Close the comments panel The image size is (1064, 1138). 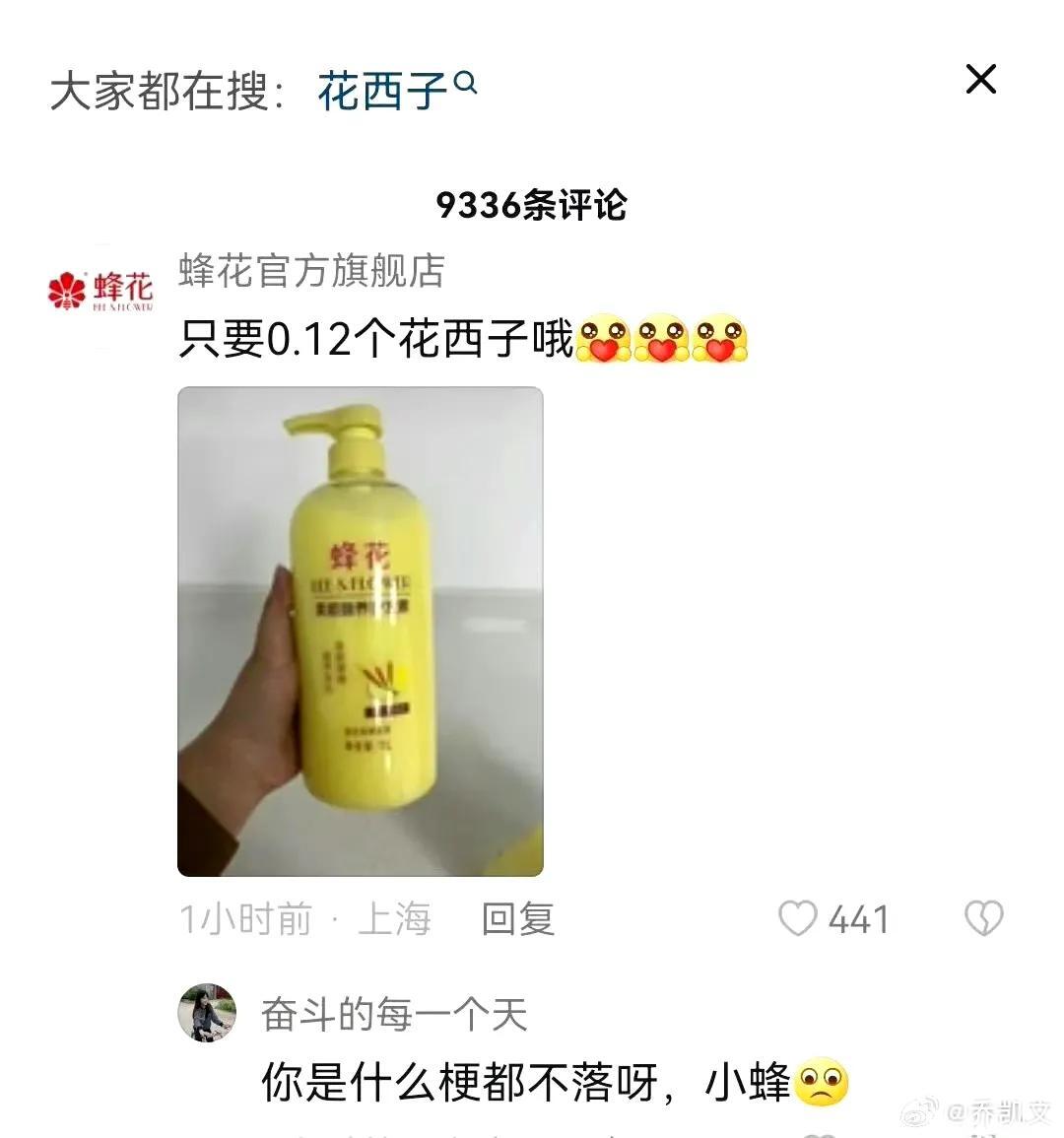[980, 79]
